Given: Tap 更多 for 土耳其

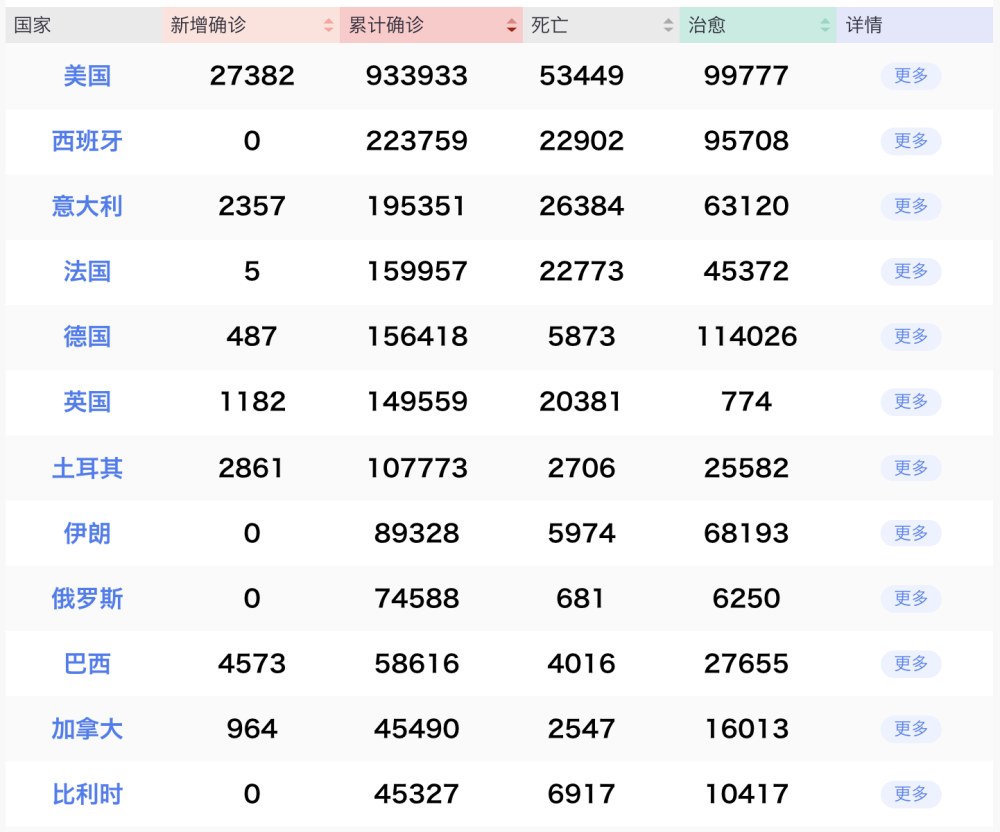Looking at the screenshot, I should (x=911, y=468).
